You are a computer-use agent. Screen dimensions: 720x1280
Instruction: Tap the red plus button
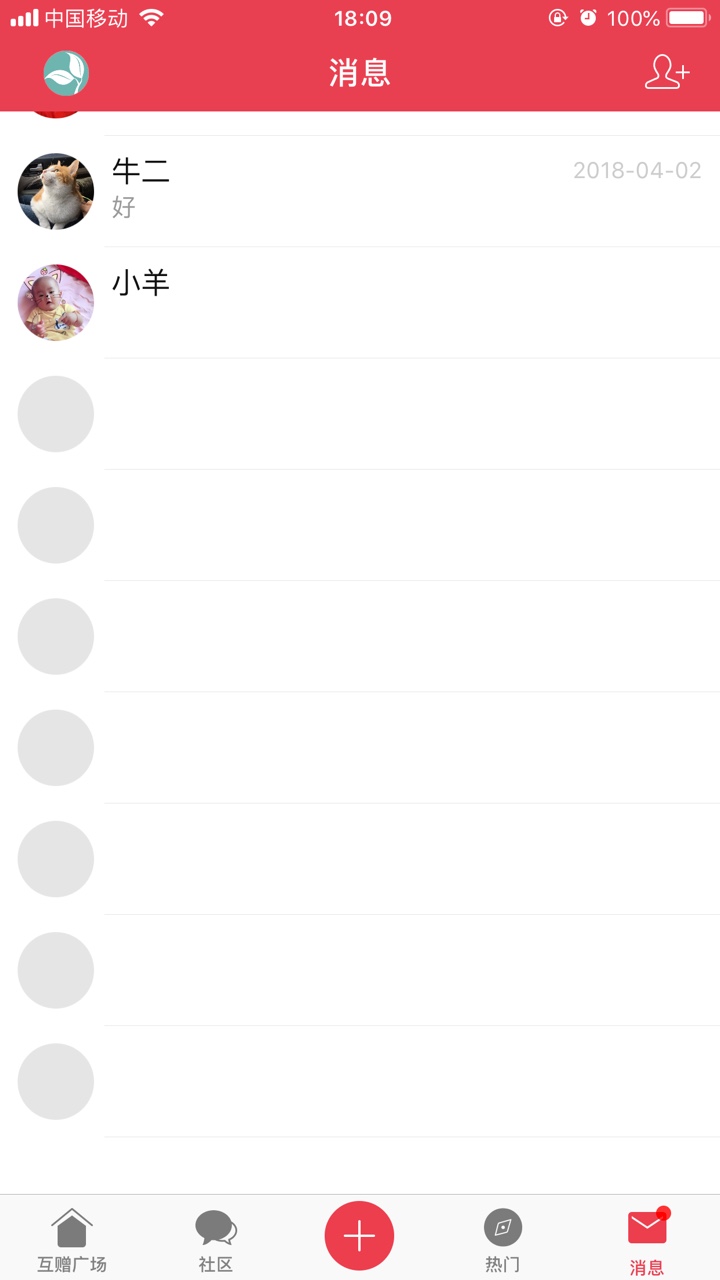[359, 1236]
